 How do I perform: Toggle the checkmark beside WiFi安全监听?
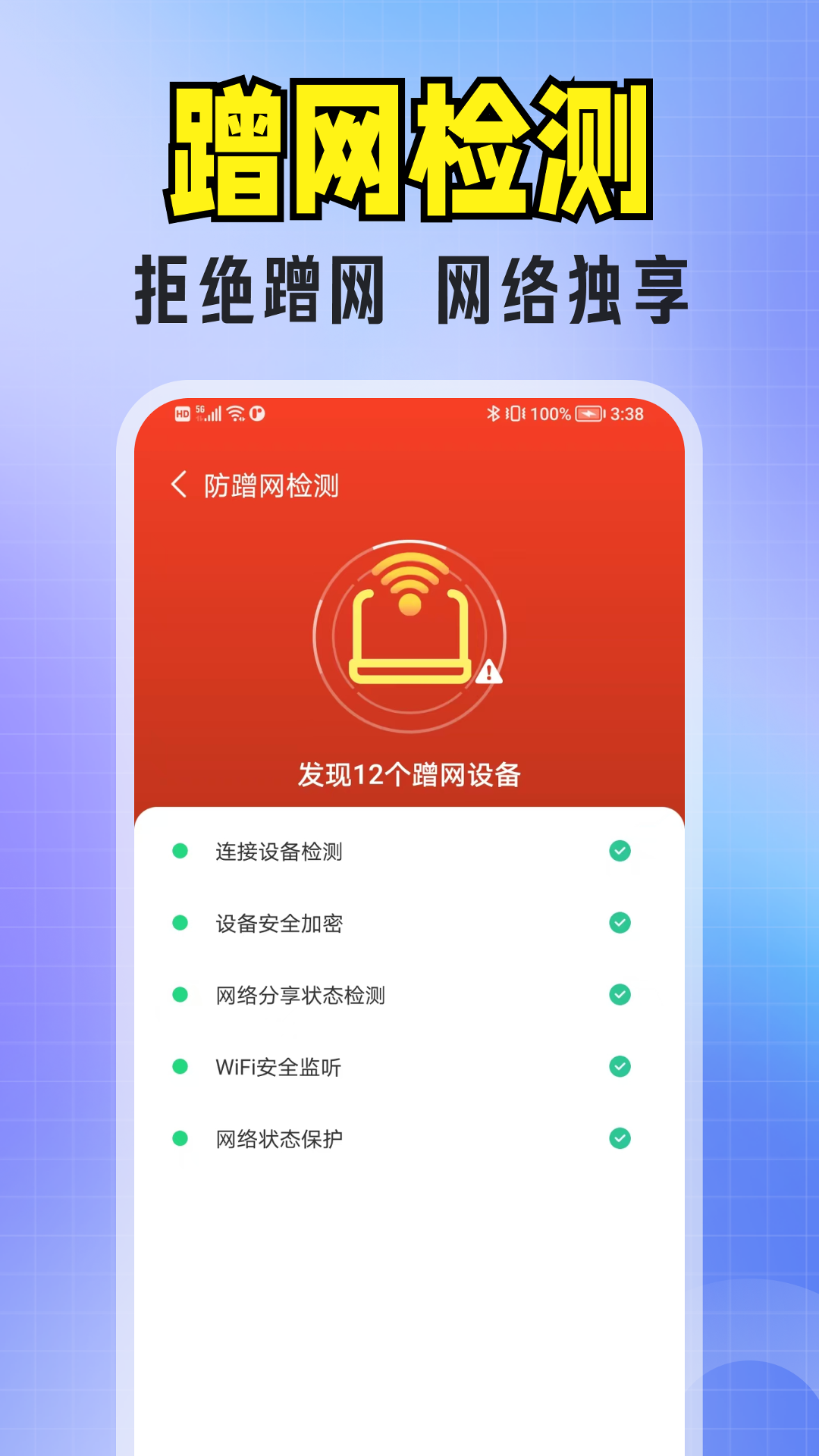(620, 1067)
